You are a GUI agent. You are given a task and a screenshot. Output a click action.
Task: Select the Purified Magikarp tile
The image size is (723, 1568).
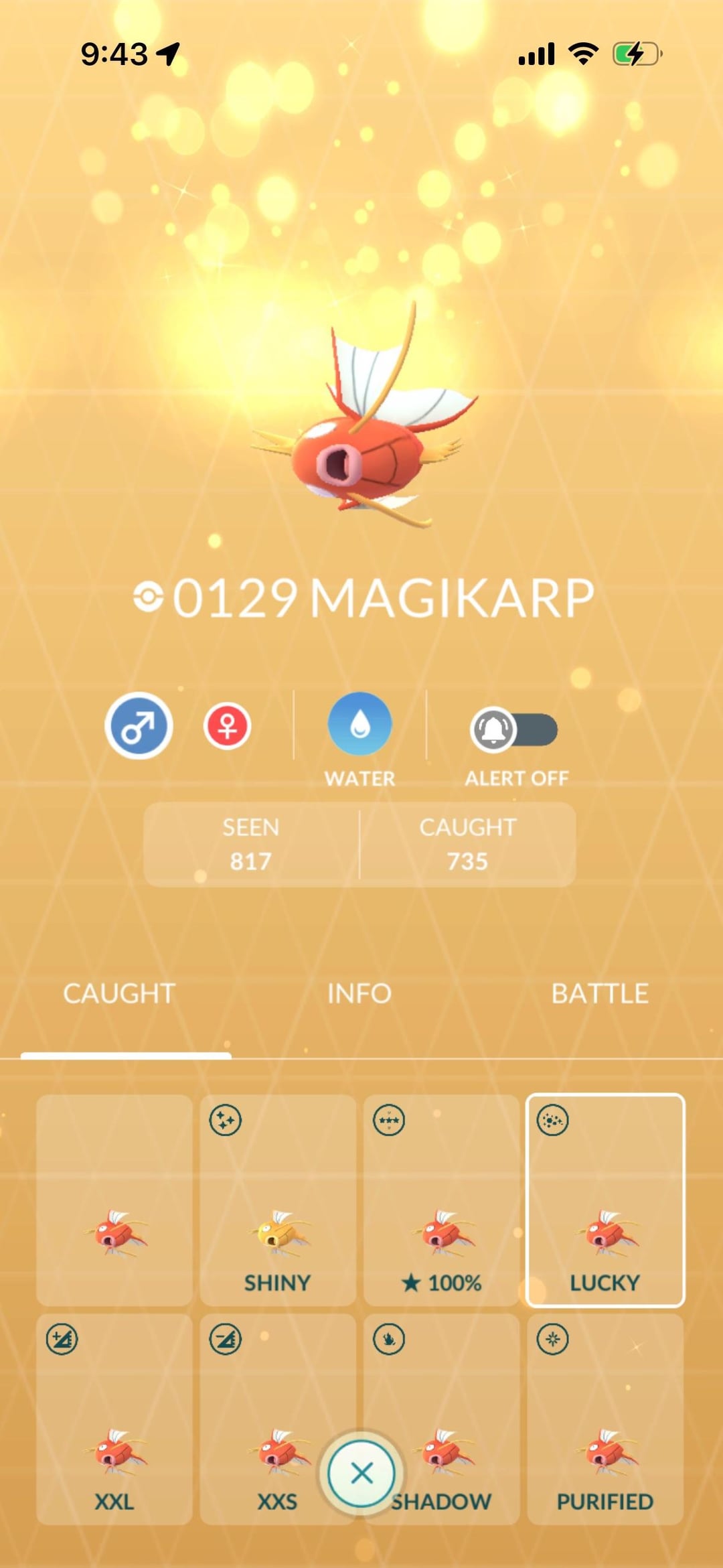point(605,1419)
